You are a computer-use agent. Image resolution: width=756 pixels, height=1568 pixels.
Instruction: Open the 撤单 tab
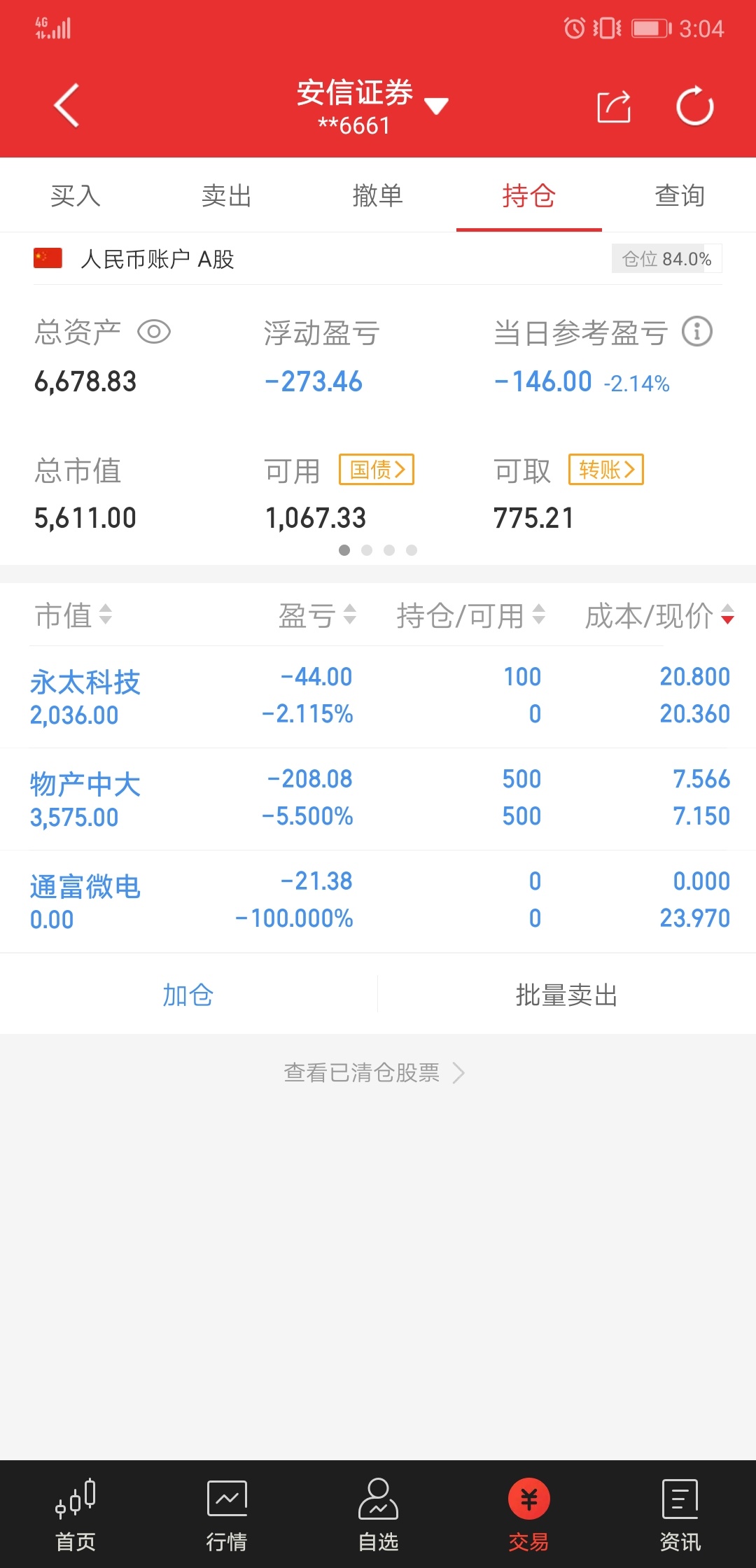click(378, 195)
